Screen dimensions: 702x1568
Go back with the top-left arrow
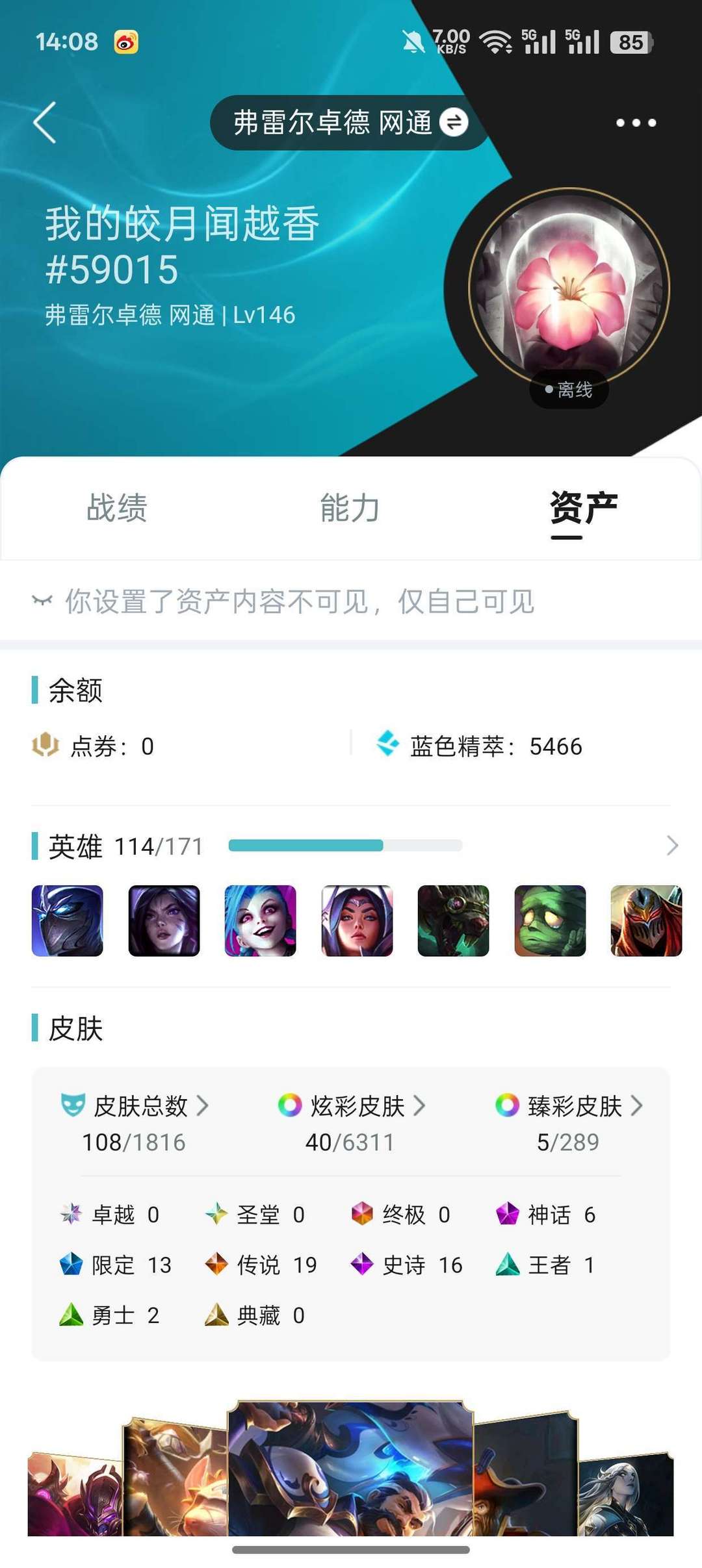click(x=44, y=122)
